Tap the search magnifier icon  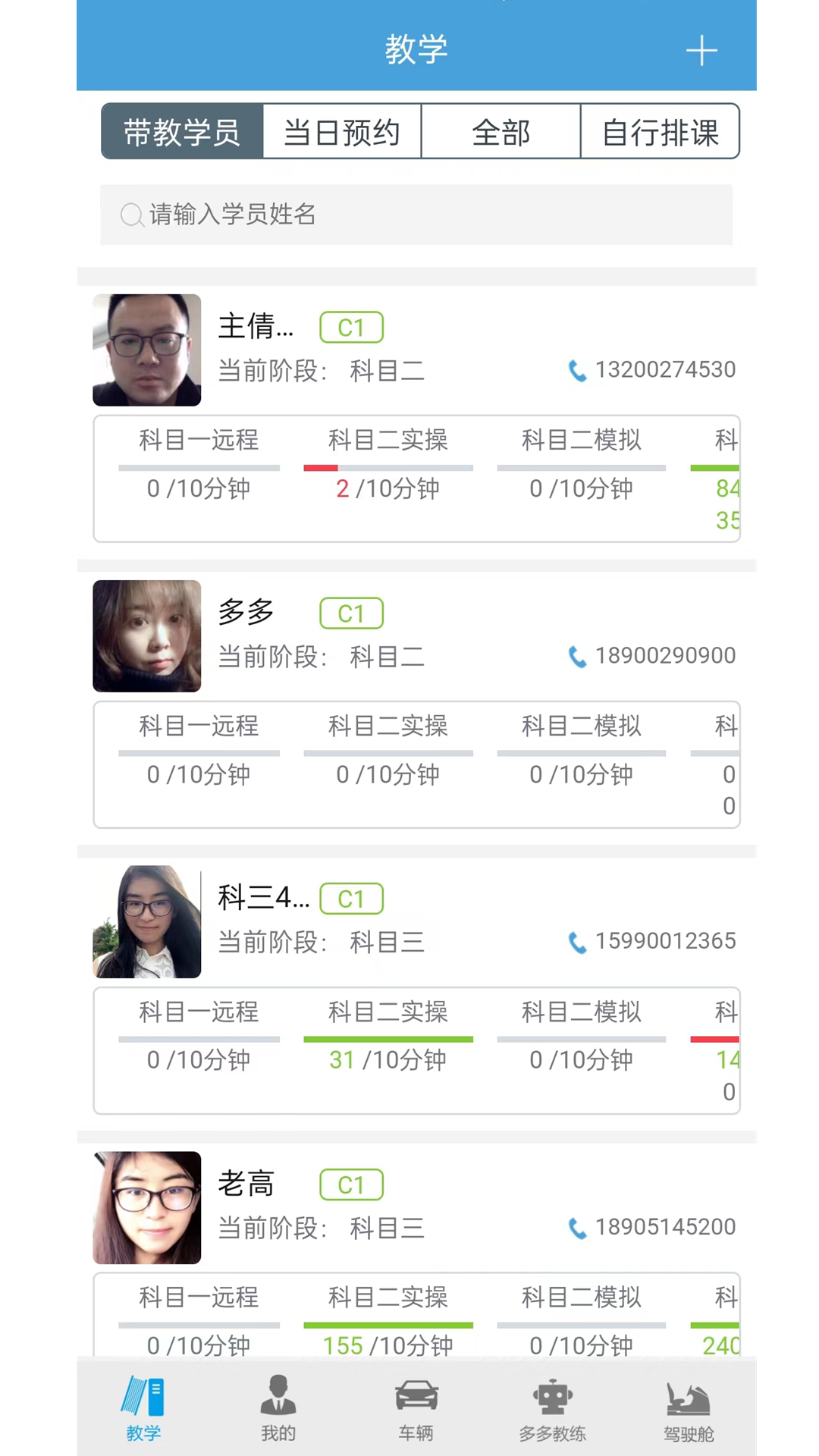click(x=132, y=215)
